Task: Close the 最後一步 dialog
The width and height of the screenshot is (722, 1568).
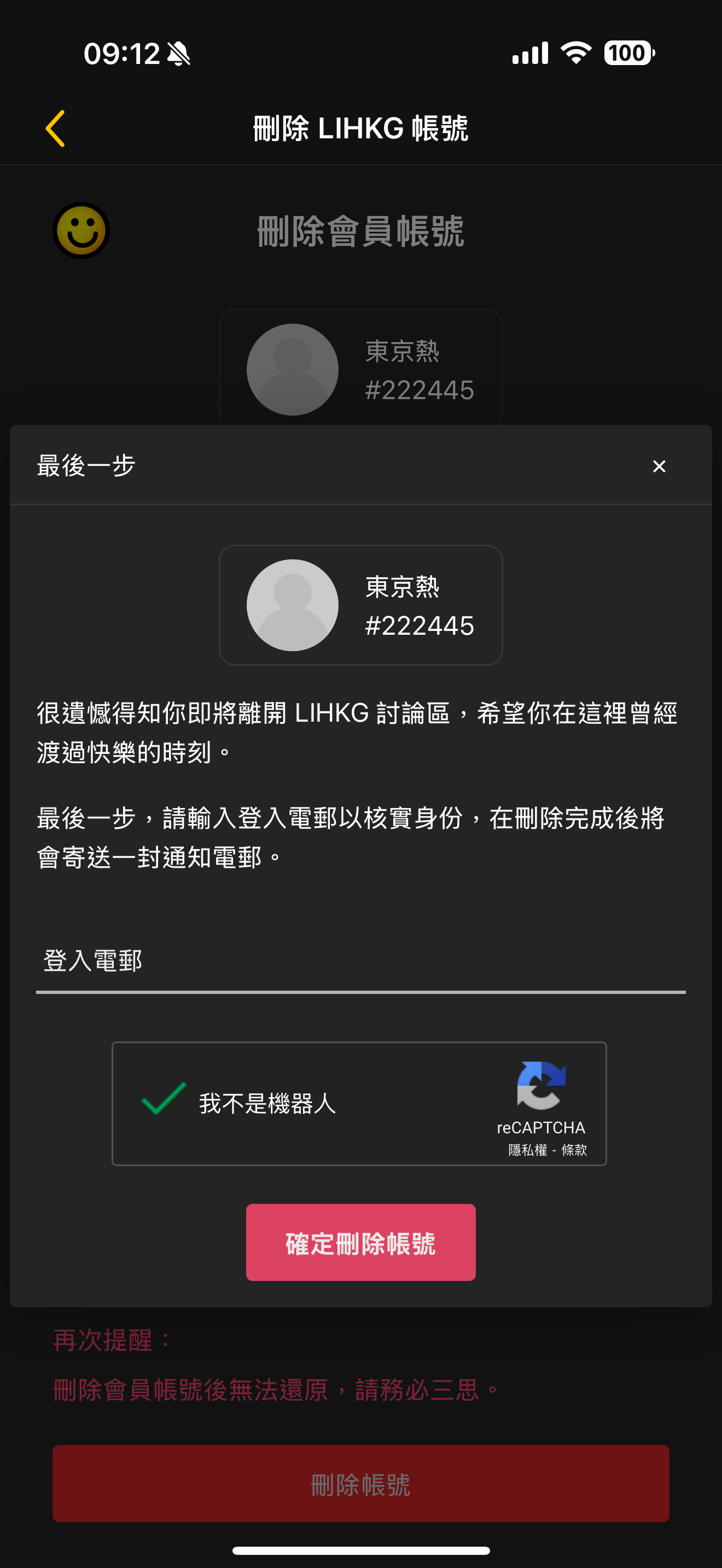Action: click(x=659, y=466)
